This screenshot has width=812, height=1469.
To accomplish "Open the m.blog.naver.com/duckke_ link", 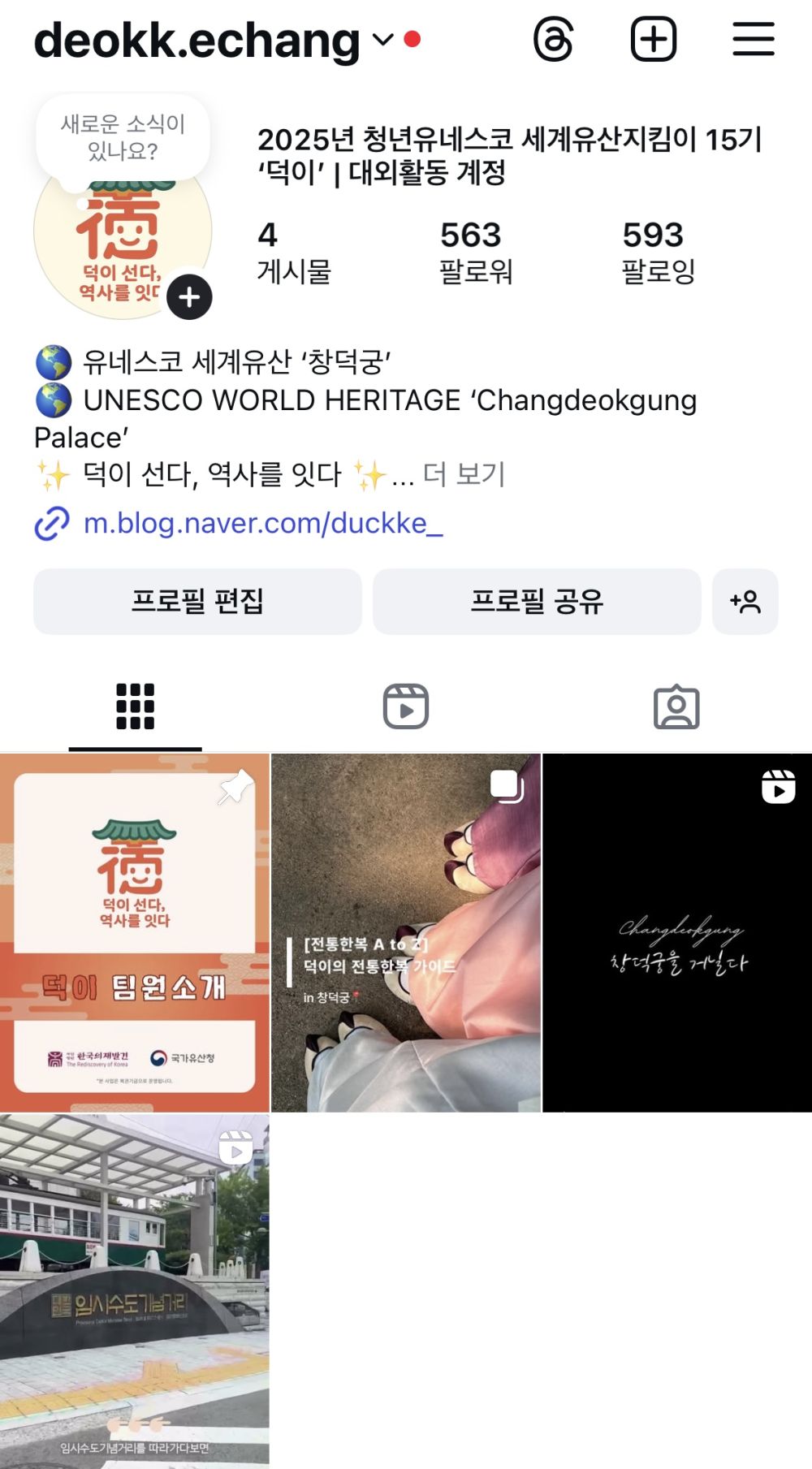I will pyautogui.click(x=262, y=524).
